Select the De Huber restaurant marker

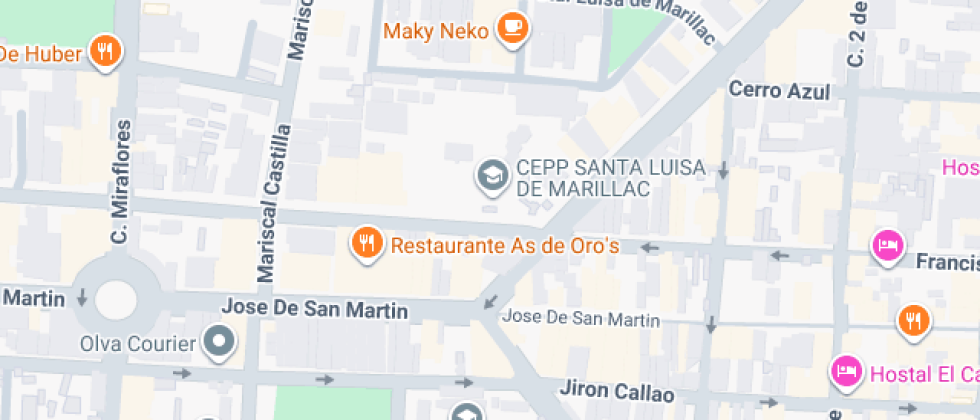pos(105,50)
